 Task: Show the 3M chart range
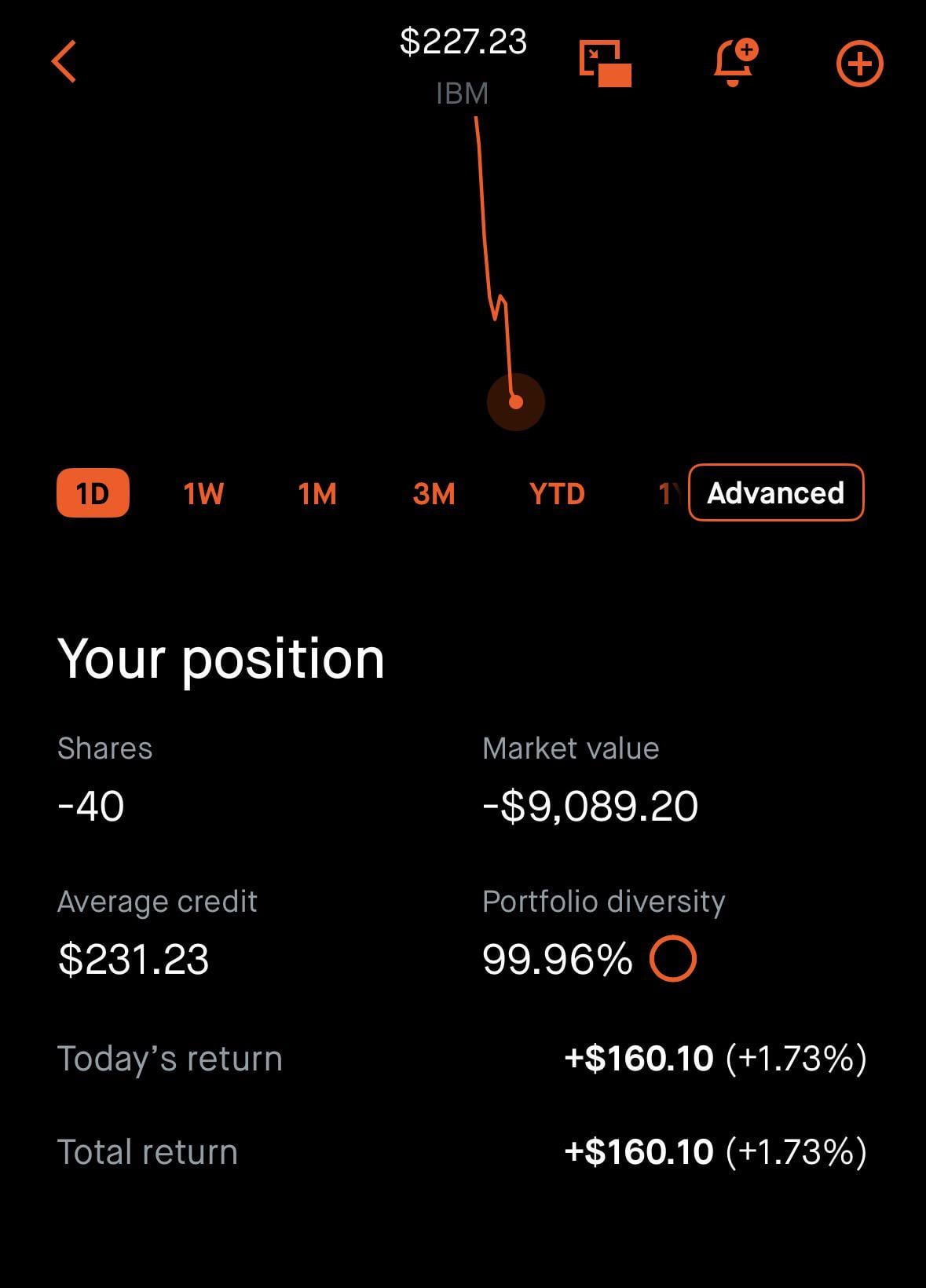(434, 494)
